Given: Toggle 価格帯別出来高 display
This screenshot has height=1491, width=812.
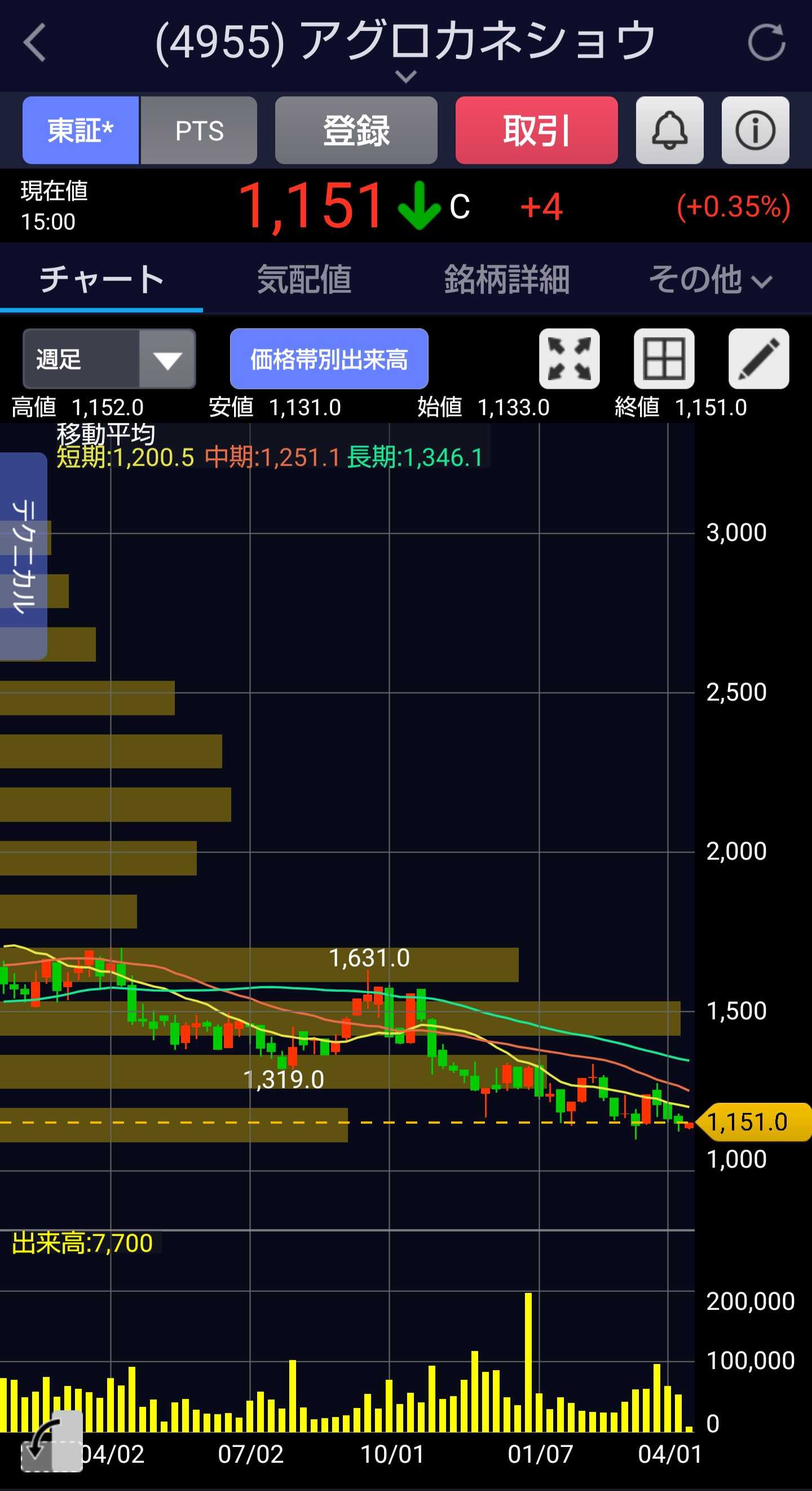Looking at the screenshot, I should 329,359.
